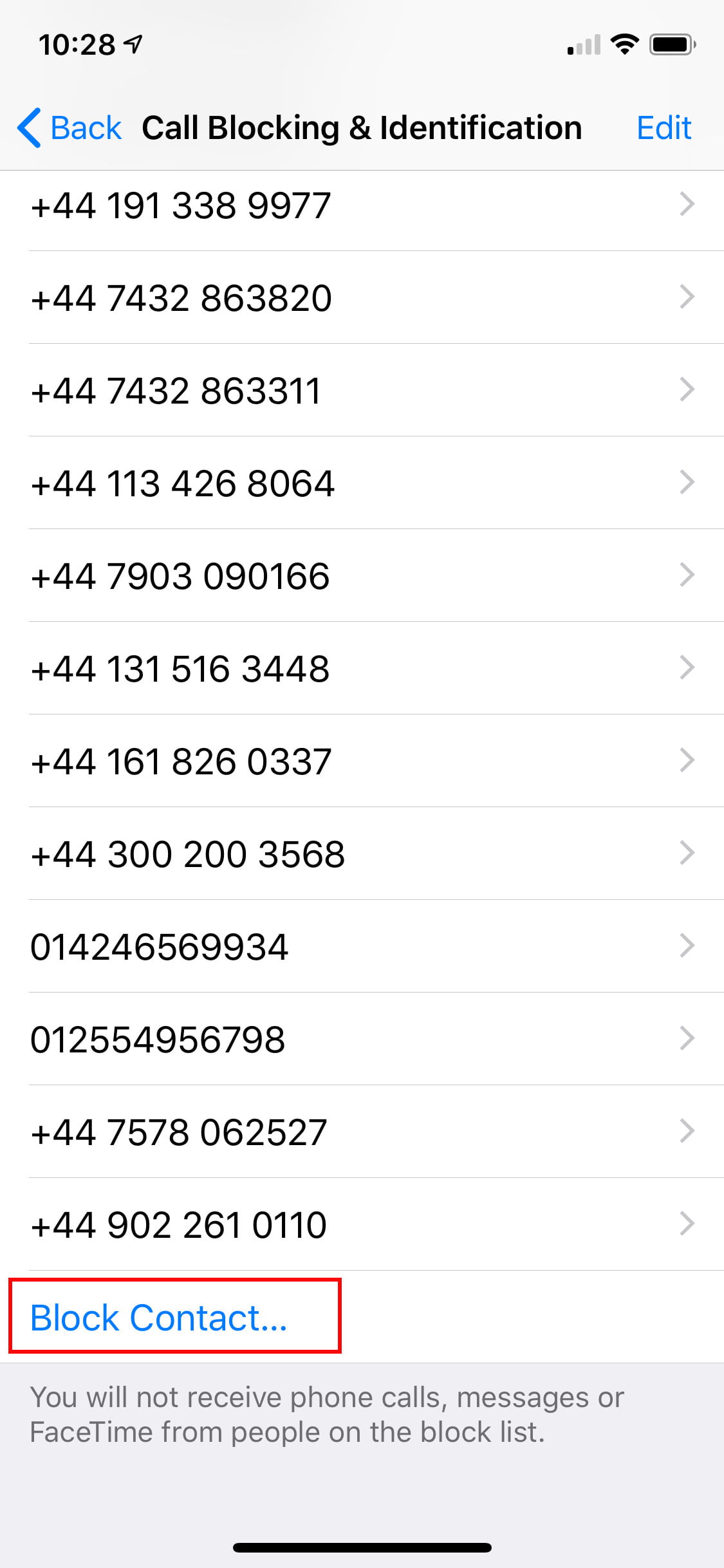Open blocked number +44 902 261 0110
This screenshot has height=1568, width=724.
[362, 1225]
